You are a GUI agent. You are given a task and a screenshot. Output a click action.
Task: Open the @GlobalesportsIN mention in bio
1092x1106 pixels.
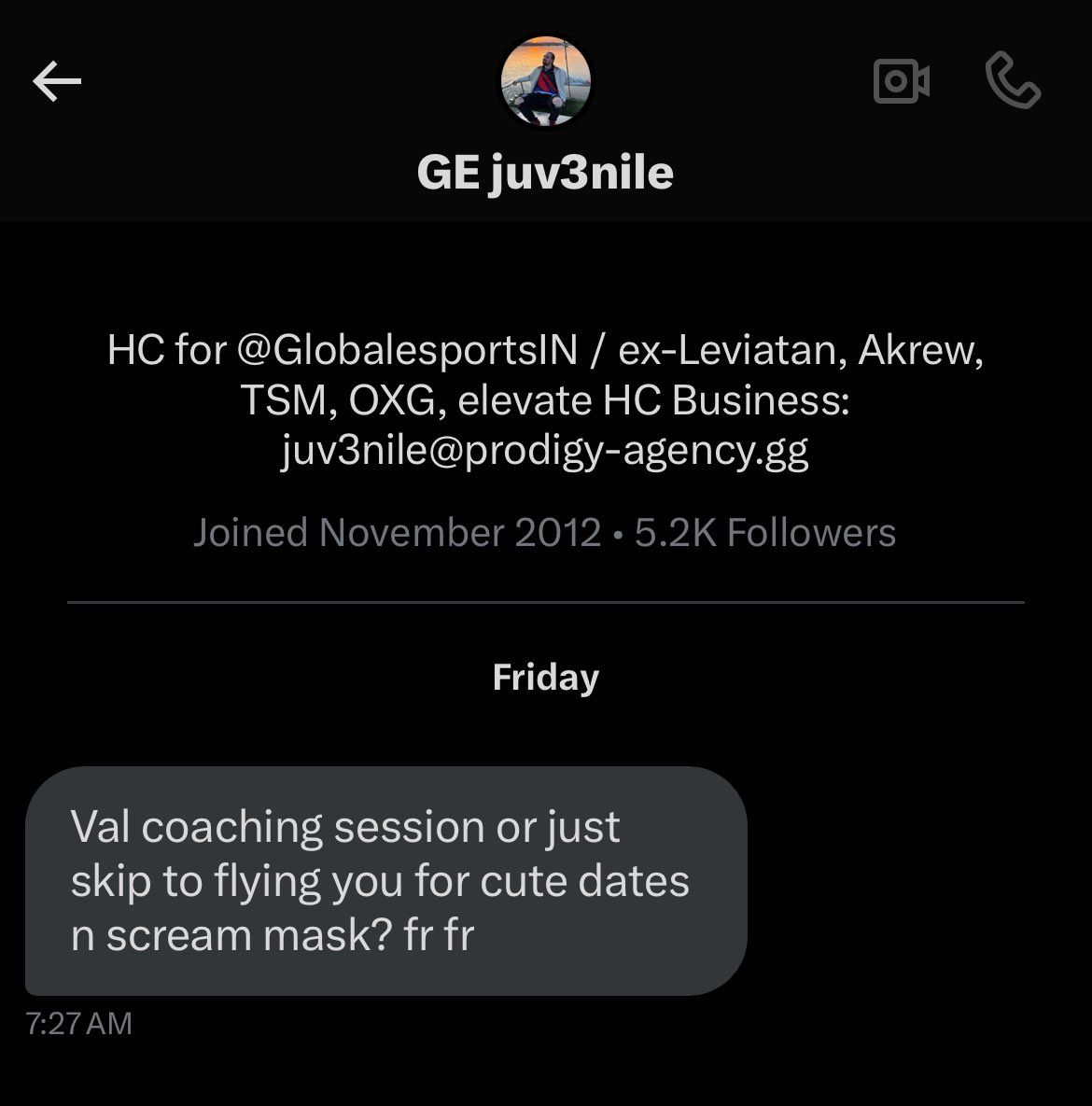tap(408, 350)
